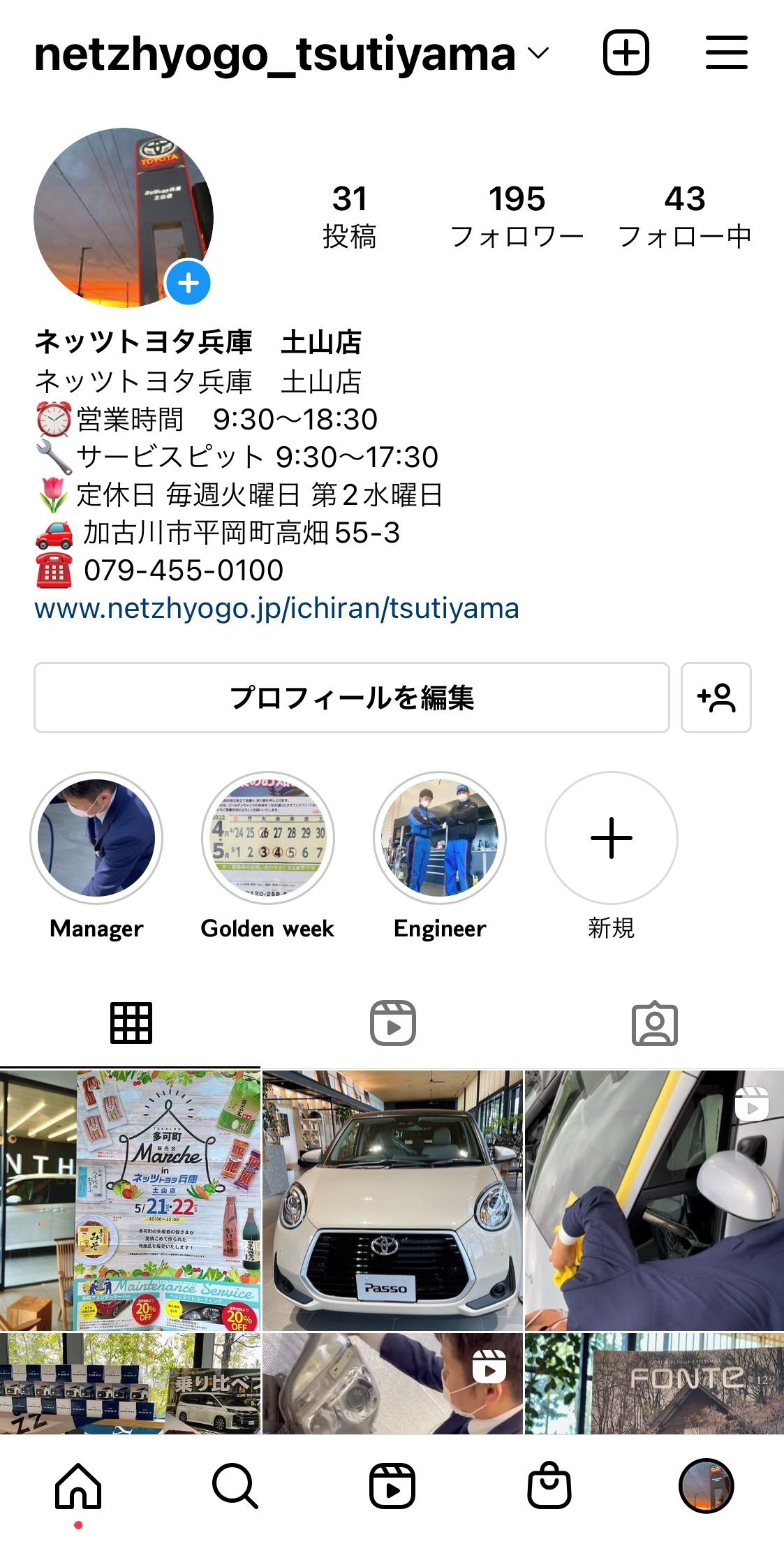
Task: Open the Search tab in bottom bar
Action: coord(235,1486)
